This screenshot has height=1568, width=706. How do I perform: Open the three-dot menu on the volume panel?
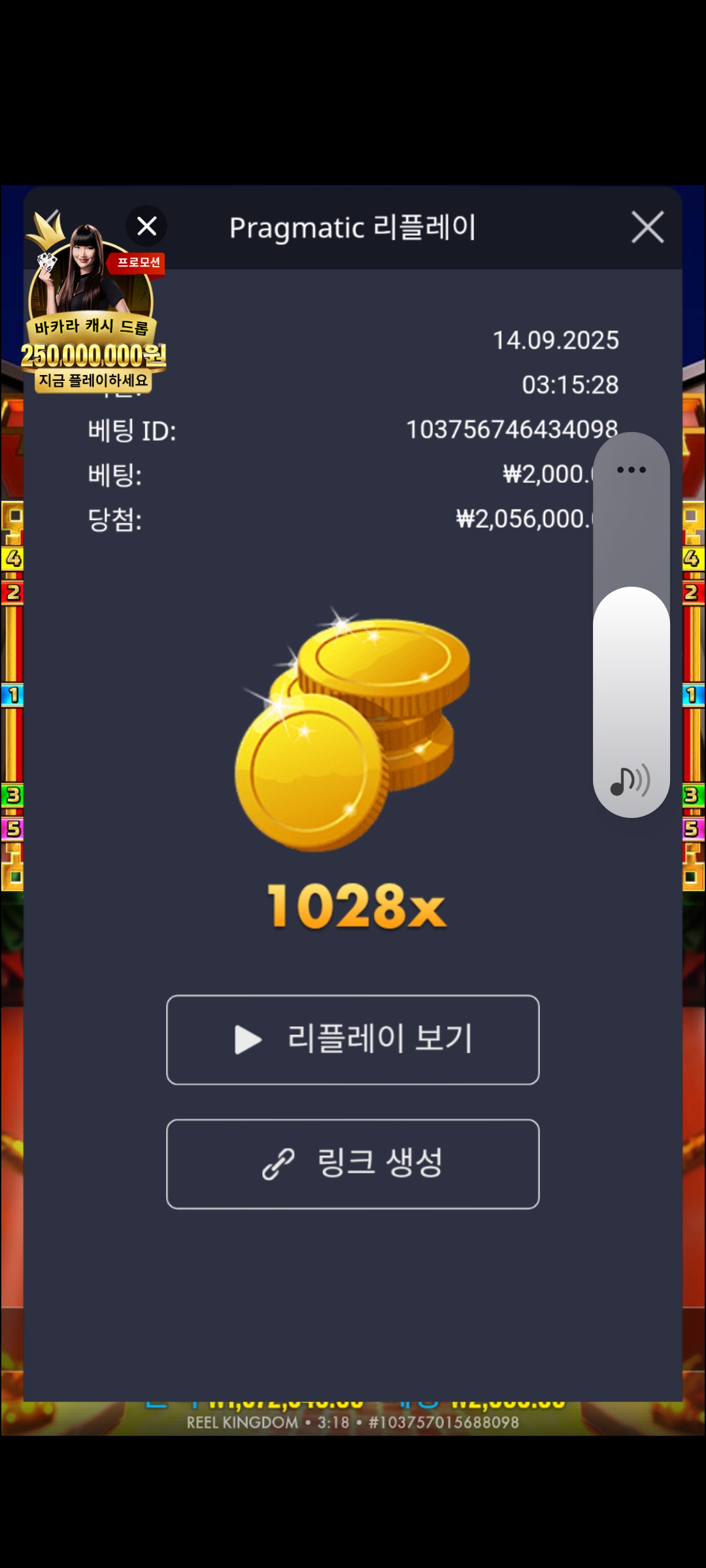click(631, 470)
